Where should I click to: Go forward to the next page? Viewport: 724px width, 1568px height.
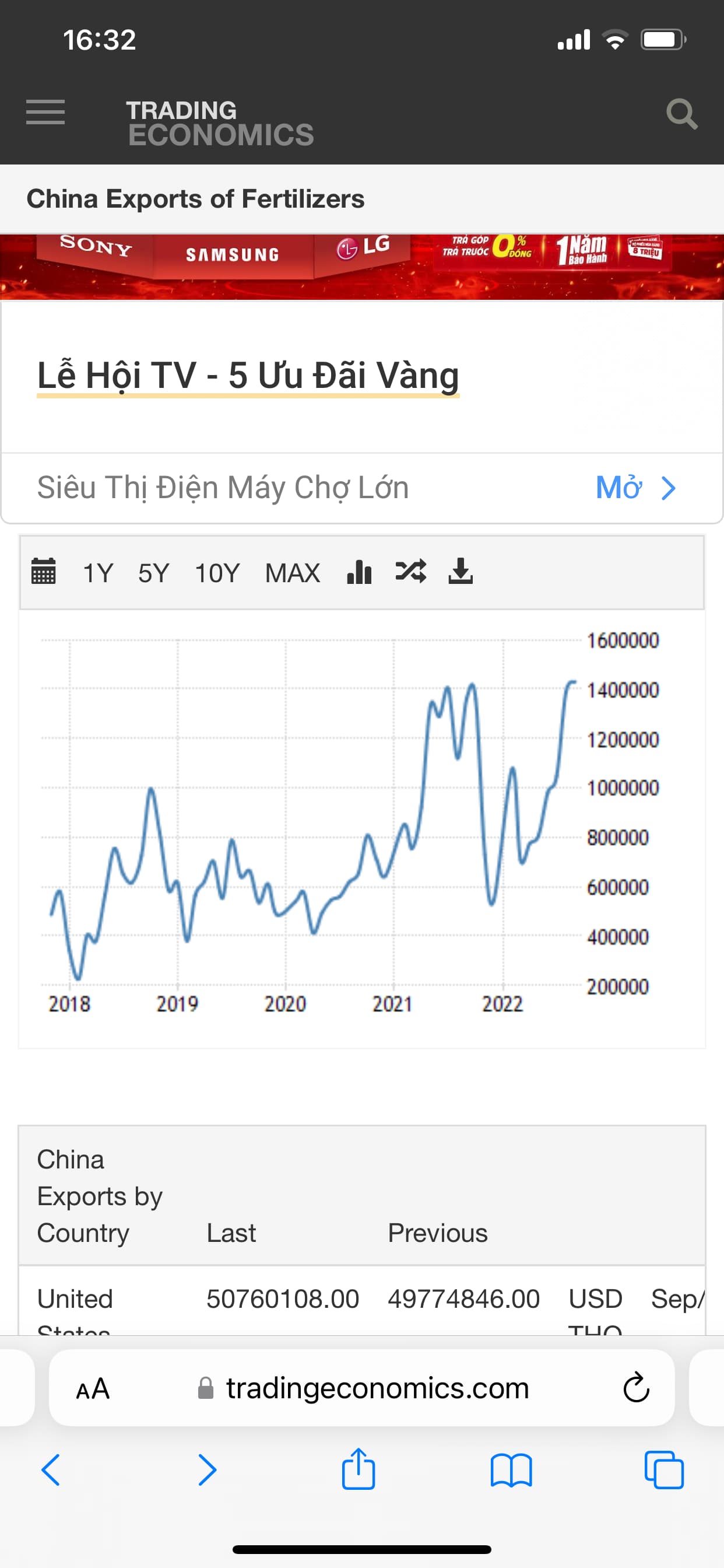pos(208,1470)
